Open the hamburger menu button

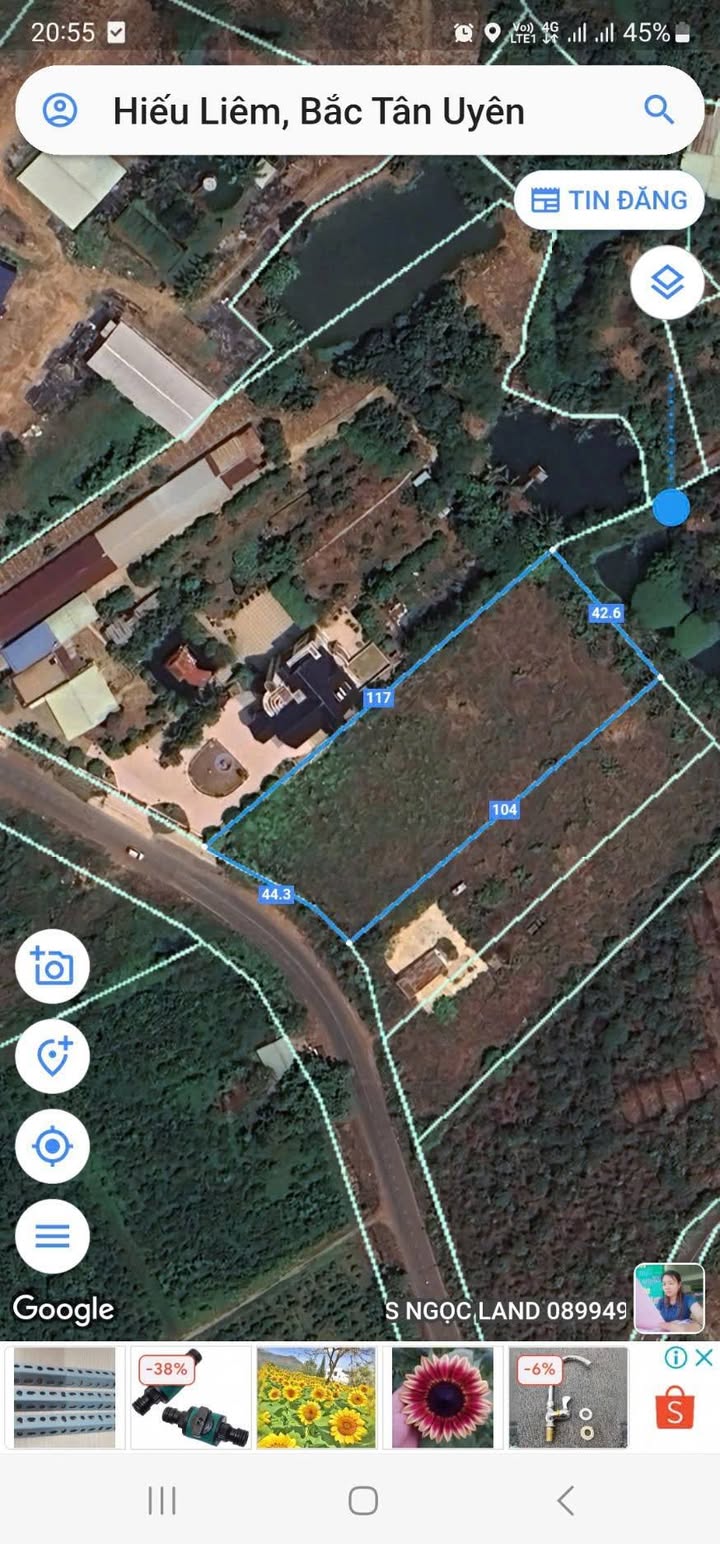coord(52,1236)
